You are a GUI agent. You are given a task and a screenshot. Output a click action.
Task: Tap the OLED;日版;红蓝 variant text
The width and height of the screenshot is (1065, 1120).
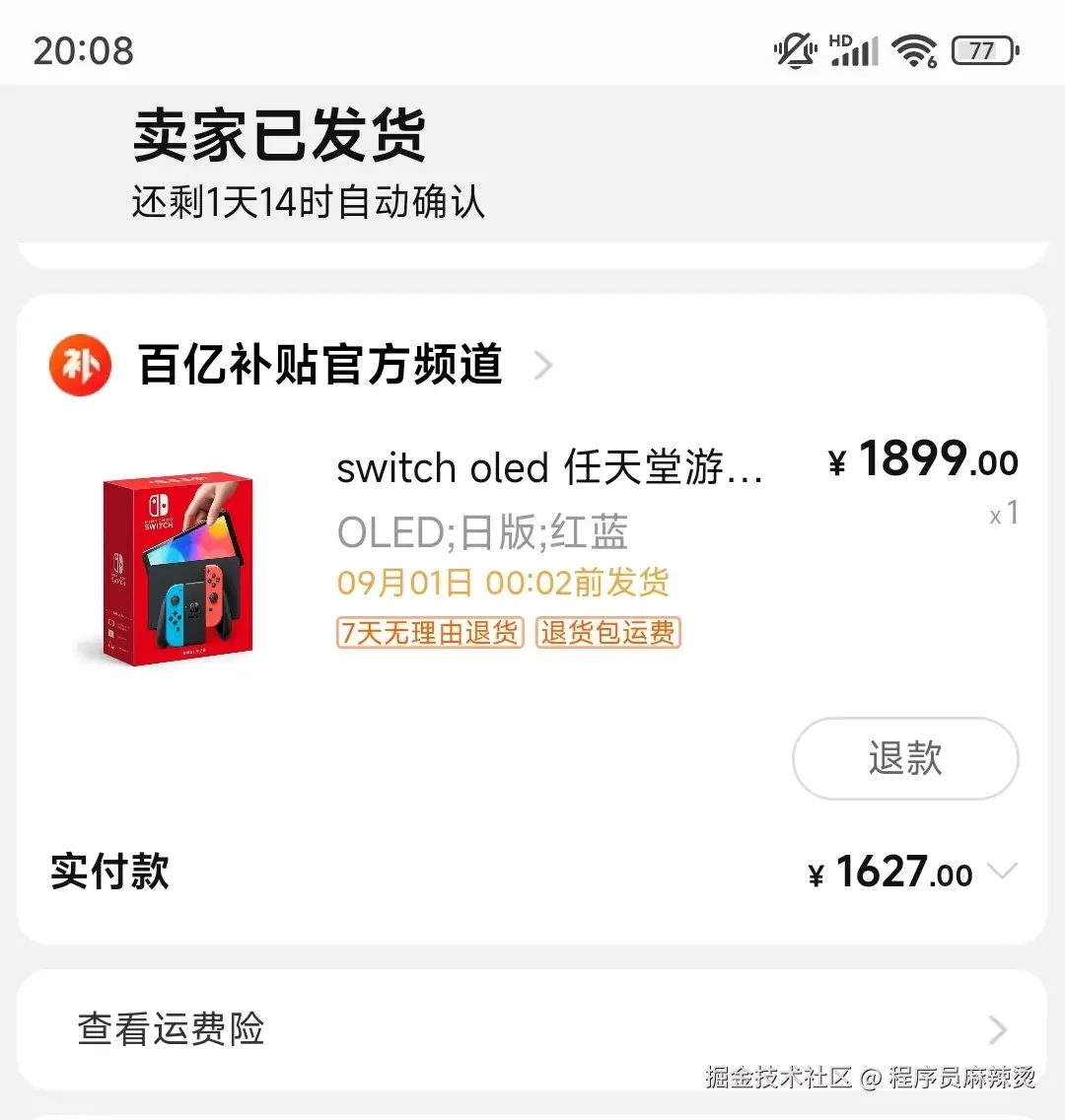point(482,531)
